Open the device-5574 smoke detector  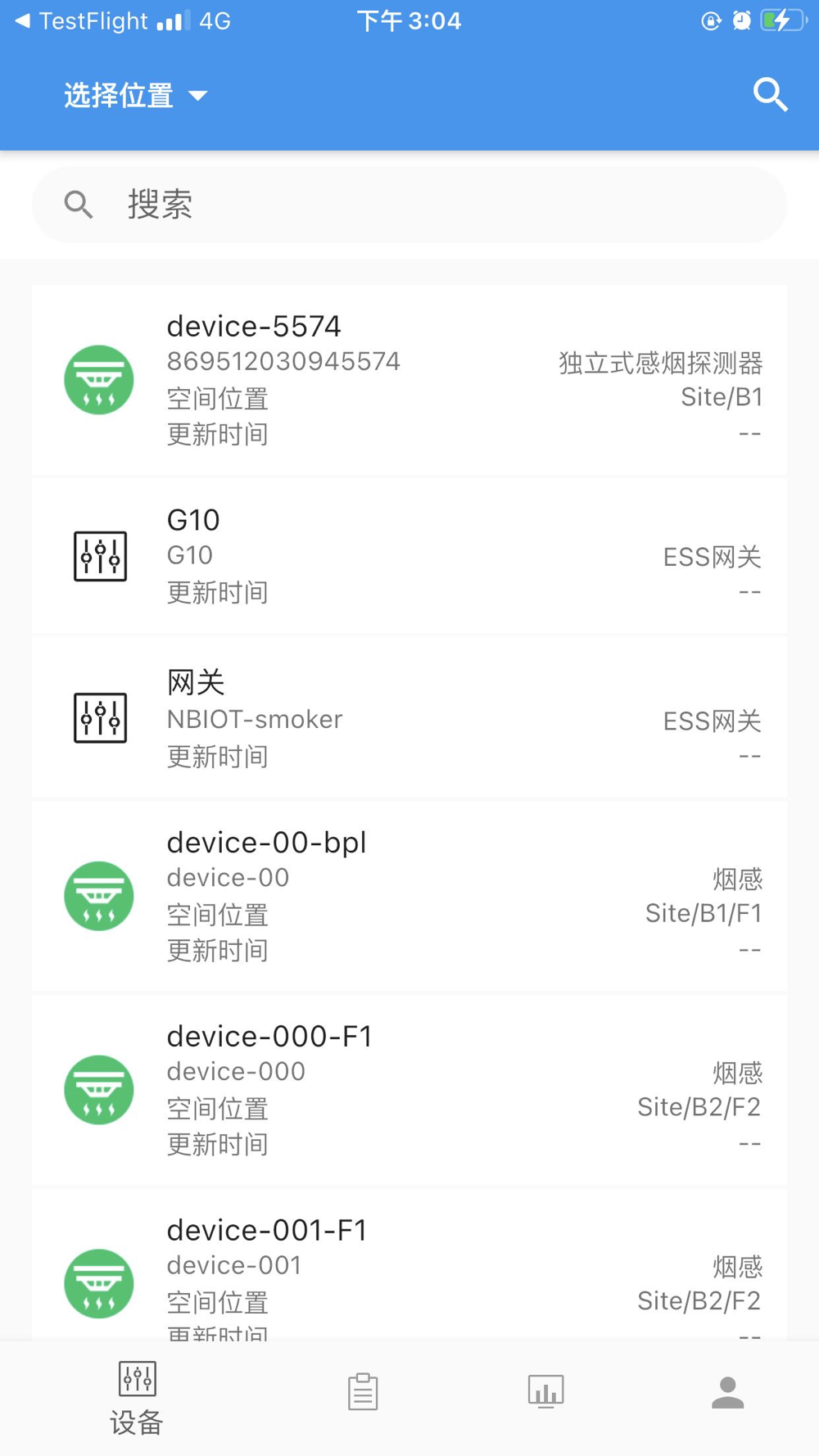pyautogui.click(x=409, y=380)
